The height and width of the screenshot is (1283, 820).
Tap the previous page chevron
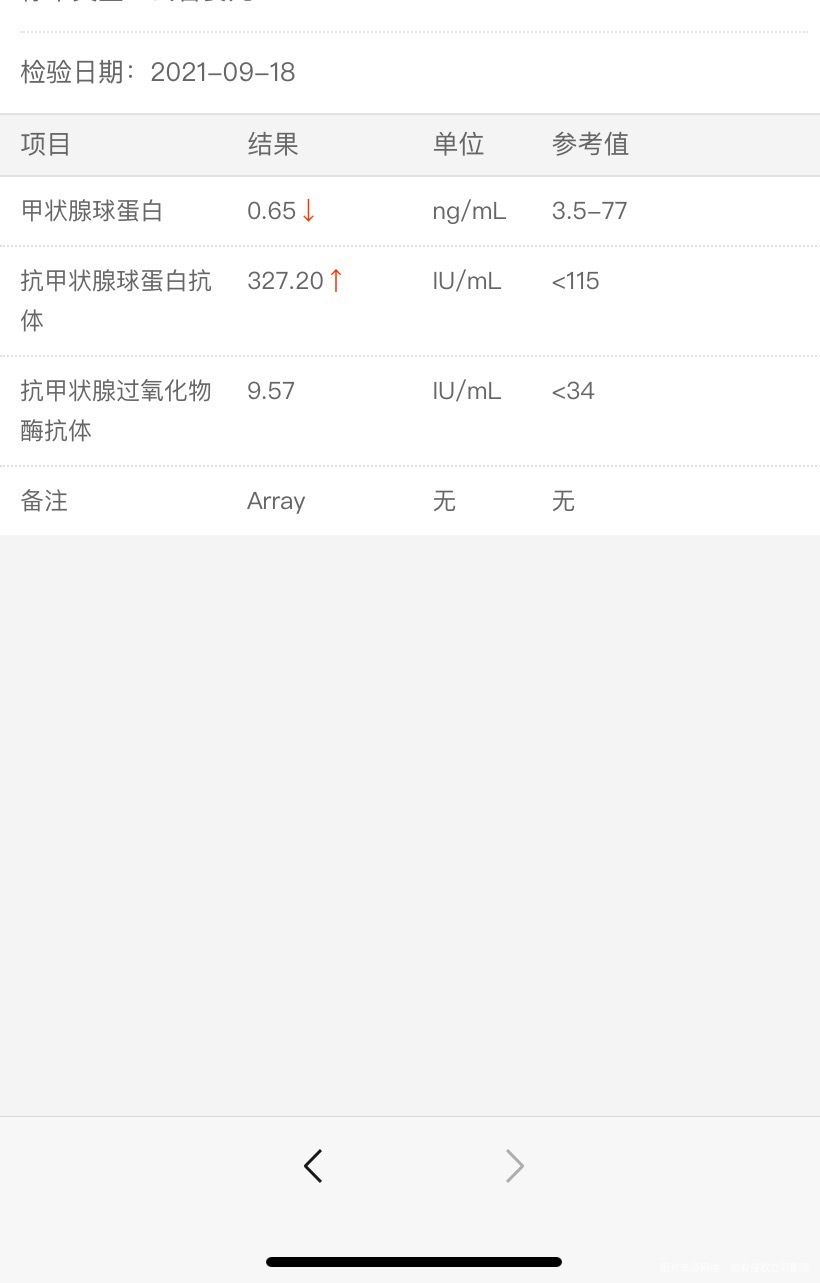click(313, 1166)
